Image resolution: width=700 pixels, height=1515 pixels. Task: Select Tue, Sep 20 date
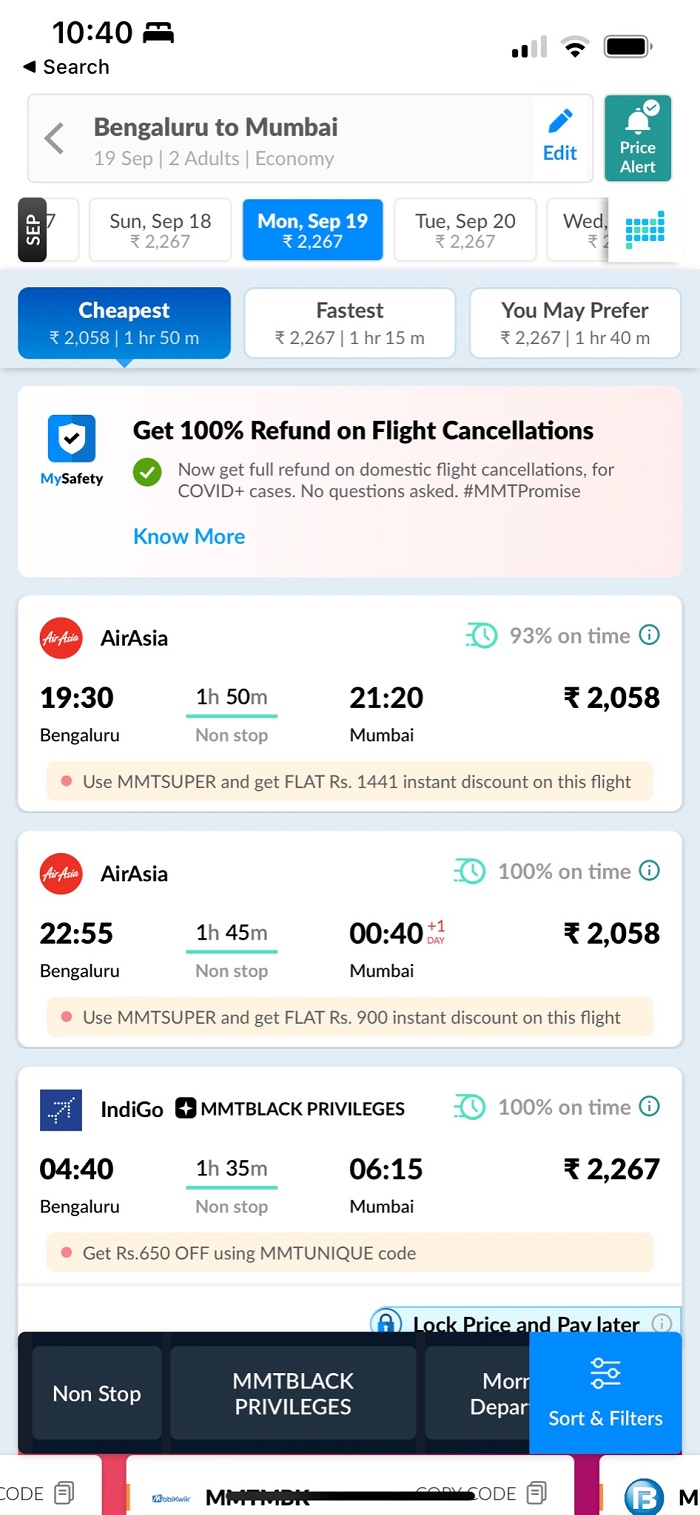[465, 230]
